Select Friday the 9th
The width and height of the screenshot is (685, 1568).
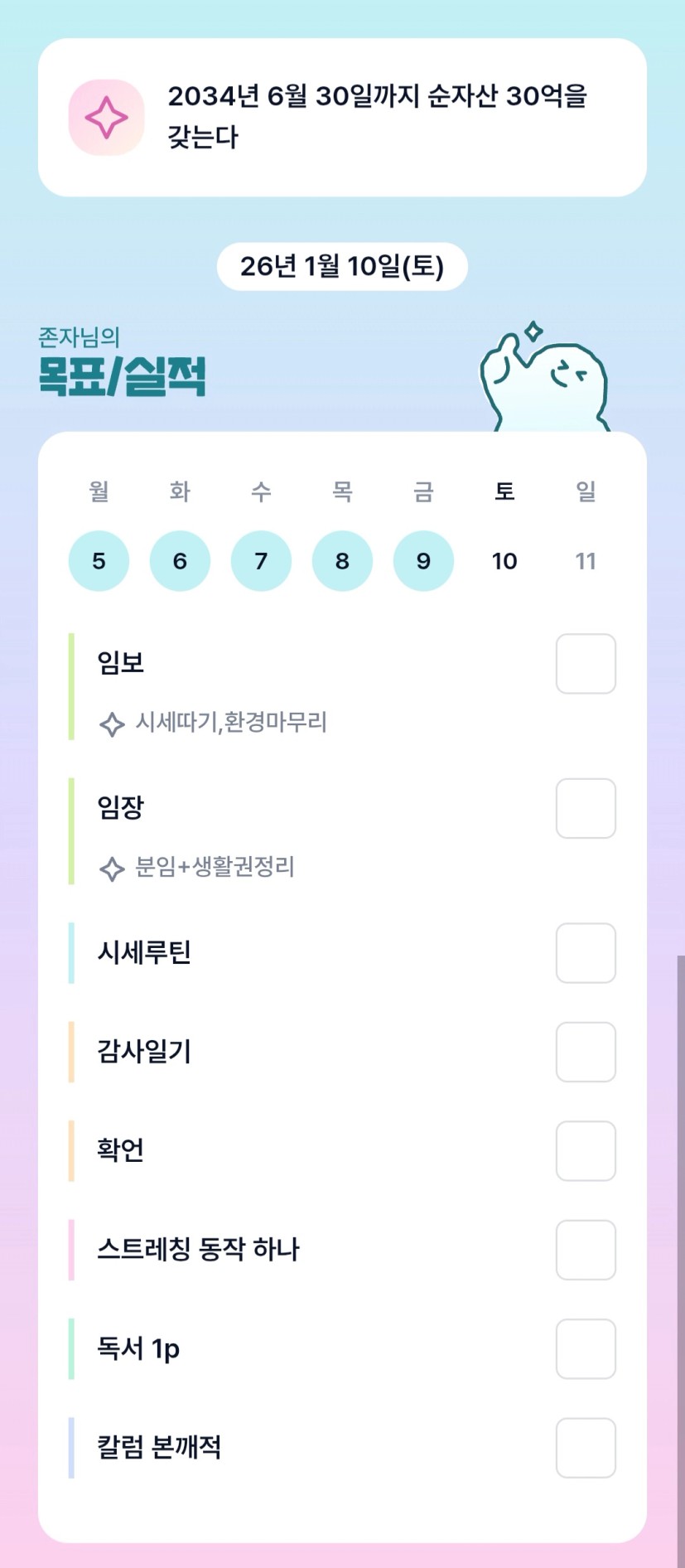[x=423, y=561]
